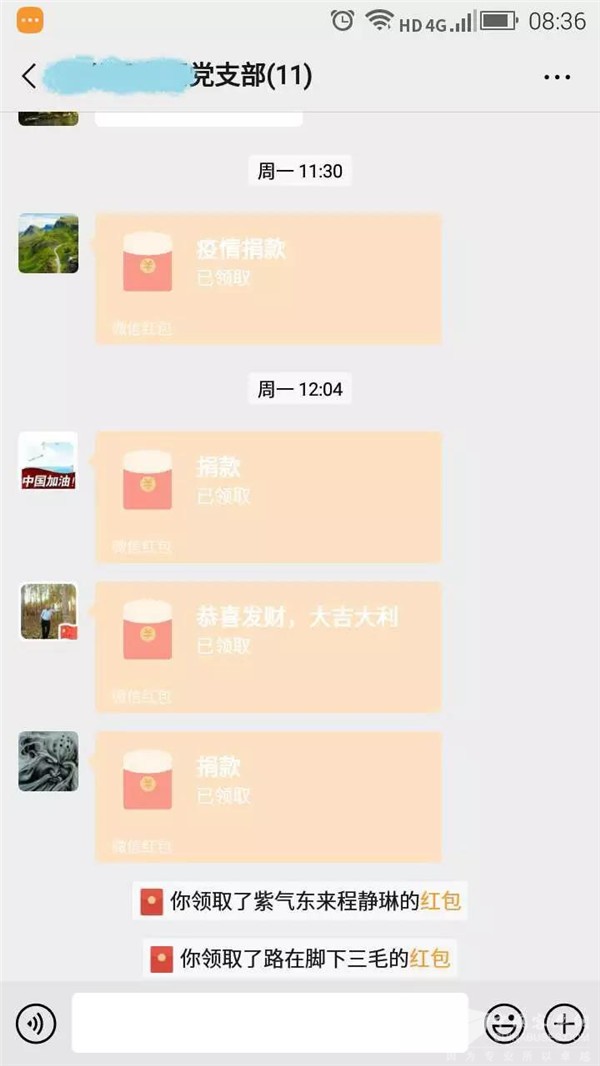Switch to voice message input
The width and height of the screenshot is (600, 1066).
click(37, 1023)
